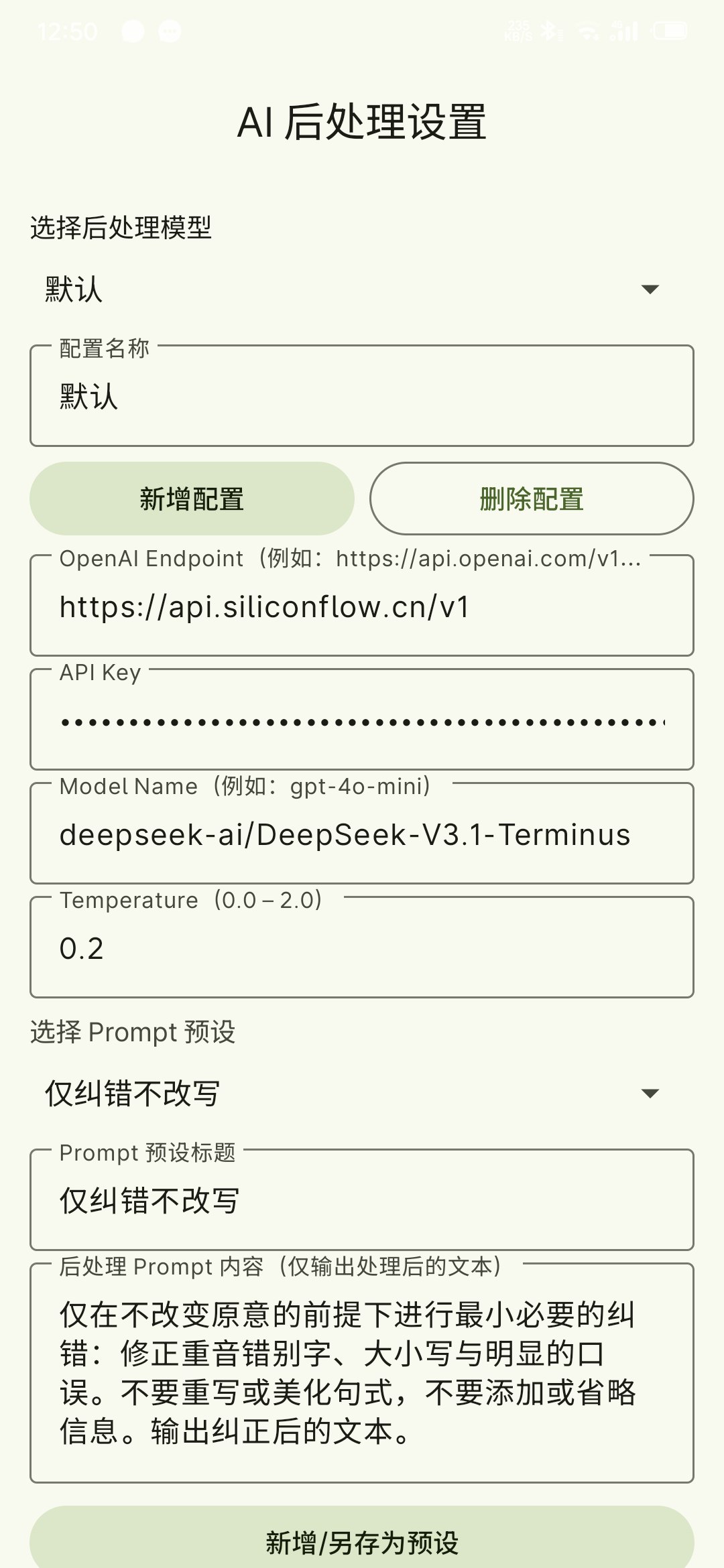Expand the 选择后处理模型 dropdown
Viewport: 724px width, 1568px height.
[362, 289]
